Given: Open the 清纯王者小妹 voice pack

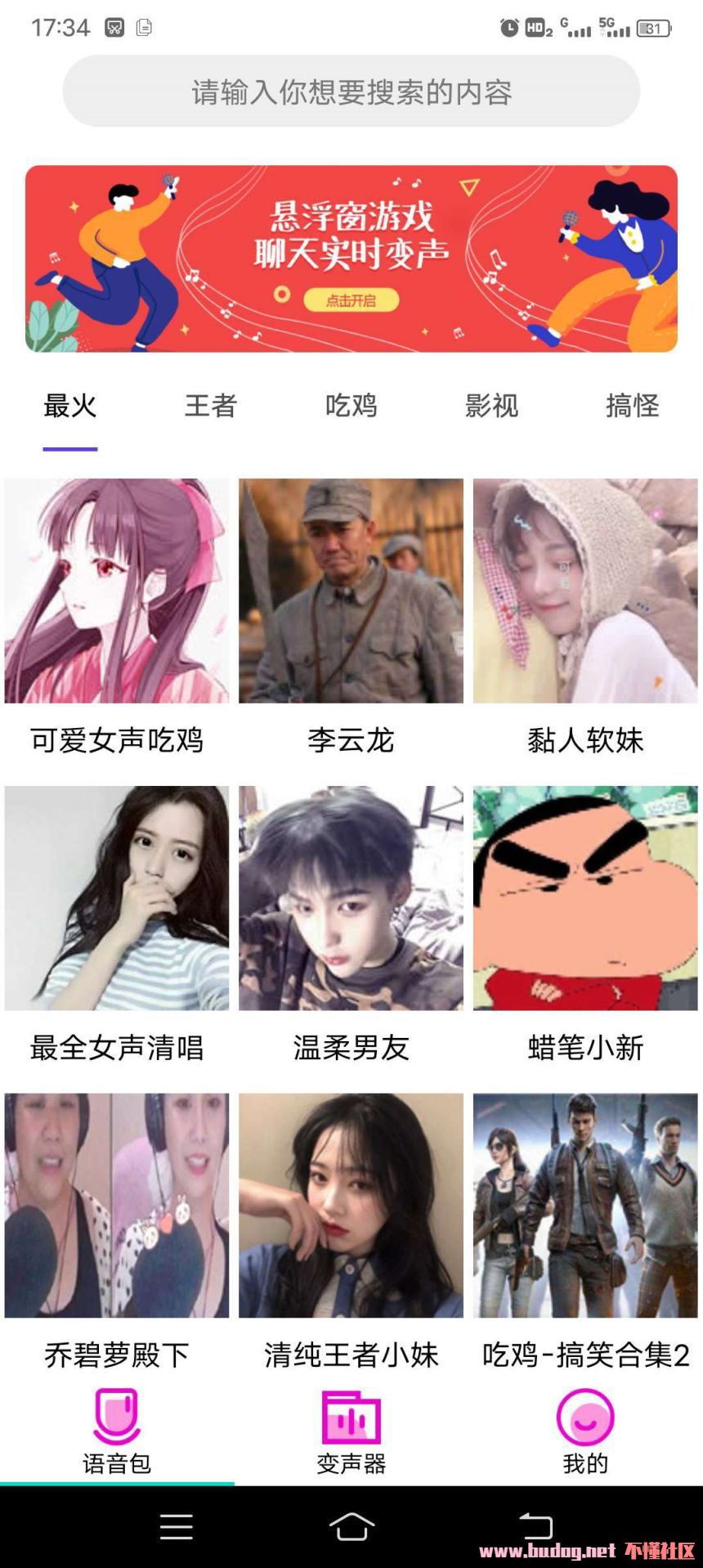Looking at the screenshot, I should [351, 1206].
